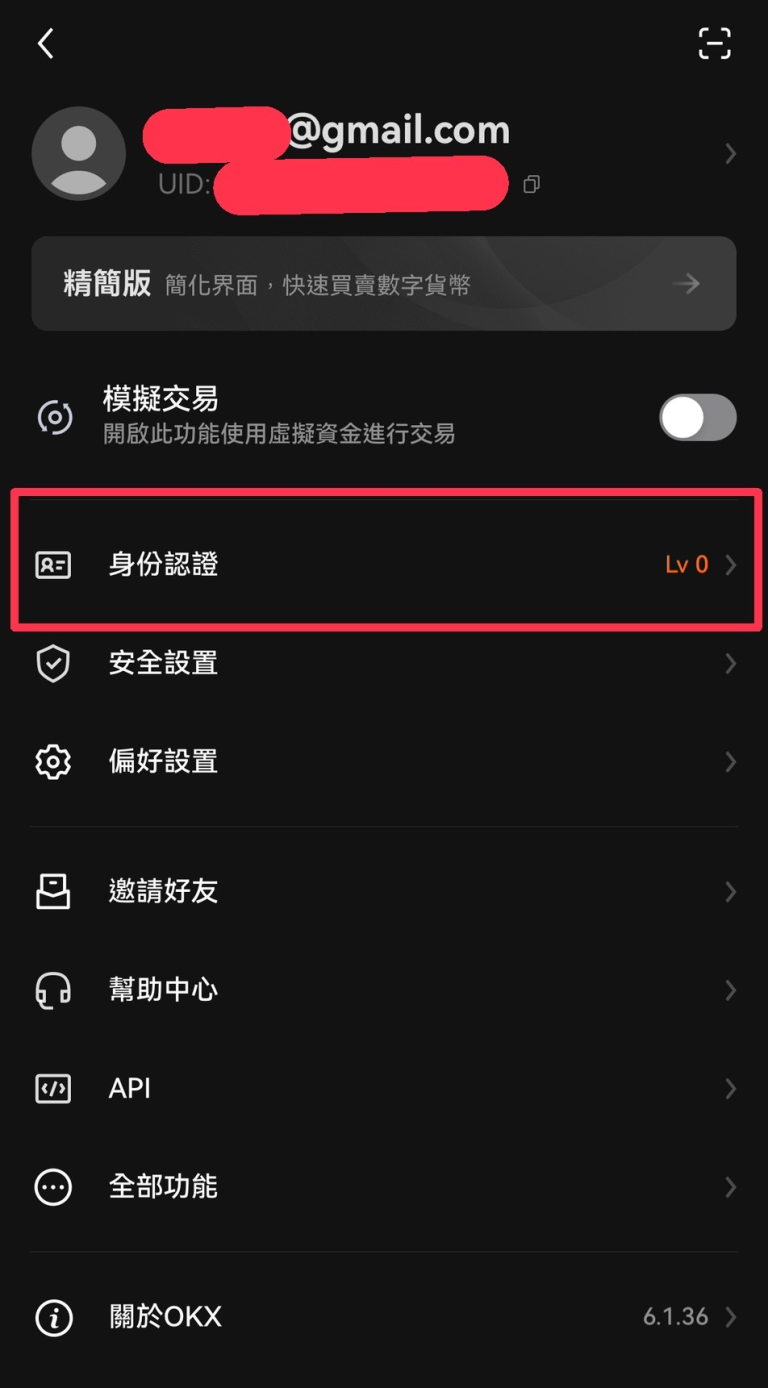Open 身份認證 identity verification
Screen dimensions: 768x1388
(384, 564)
